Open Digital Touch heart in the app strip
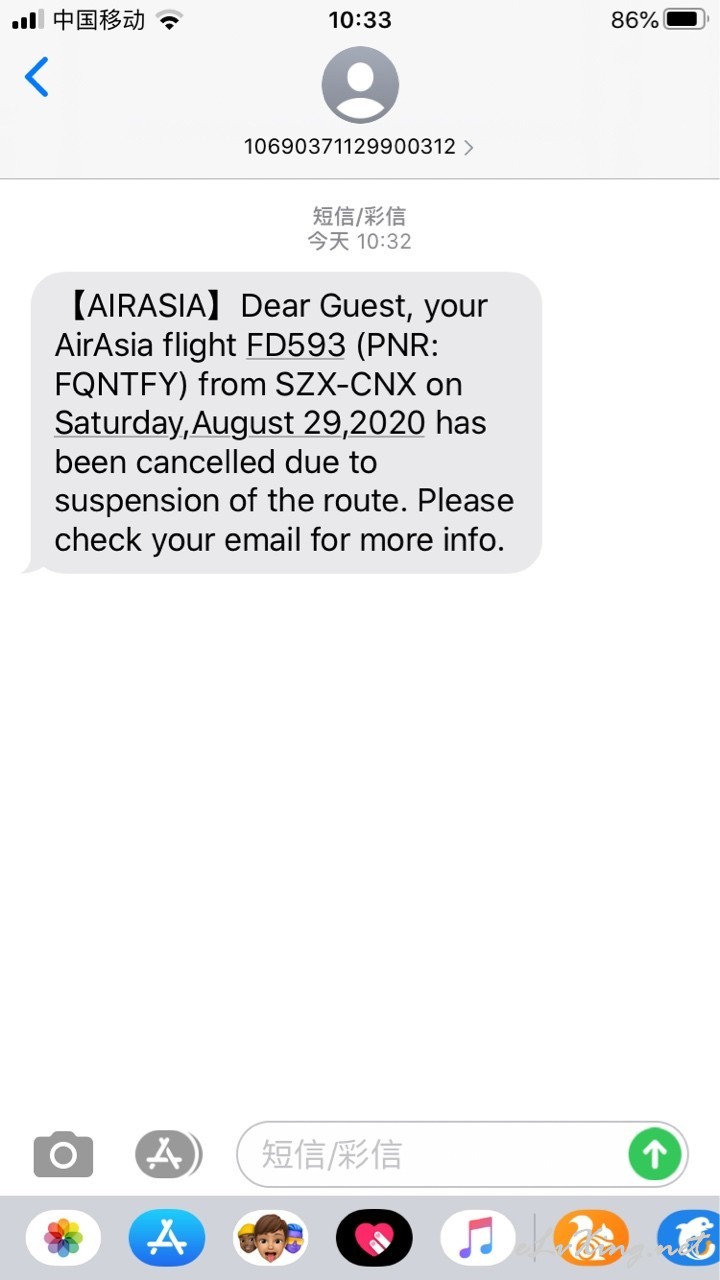Viewport: 720px width, 1280px height. click(x=374, y=1238)
